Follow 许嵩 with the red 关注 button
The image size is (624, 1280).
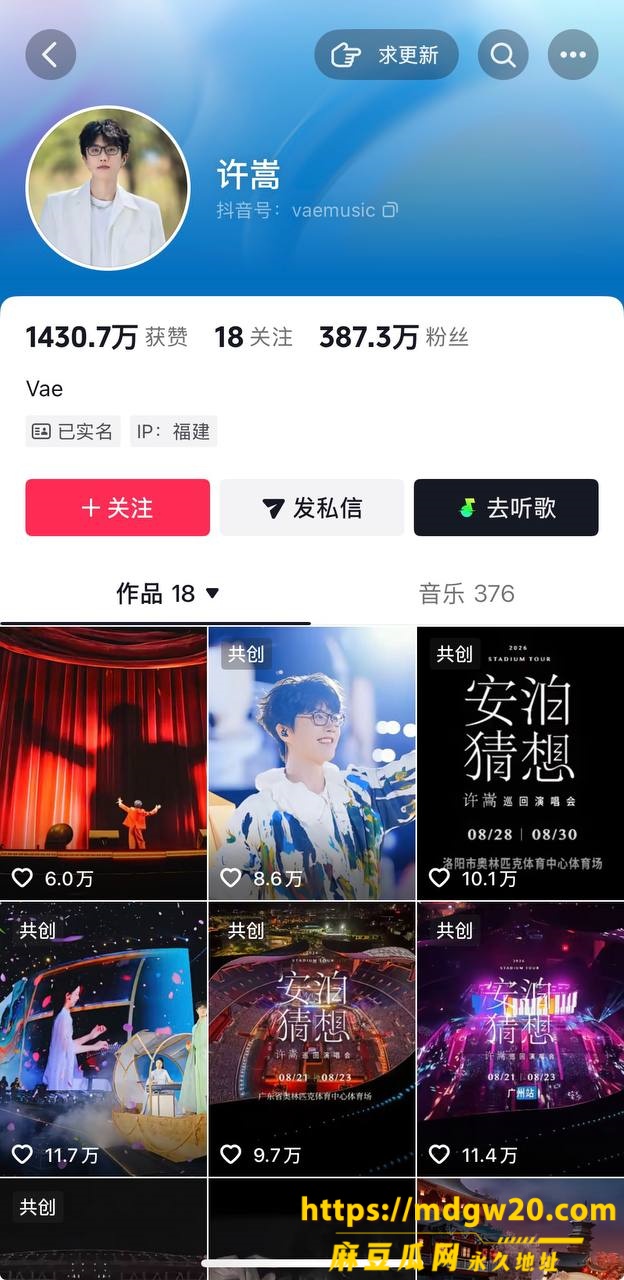[x=118, y=507]
